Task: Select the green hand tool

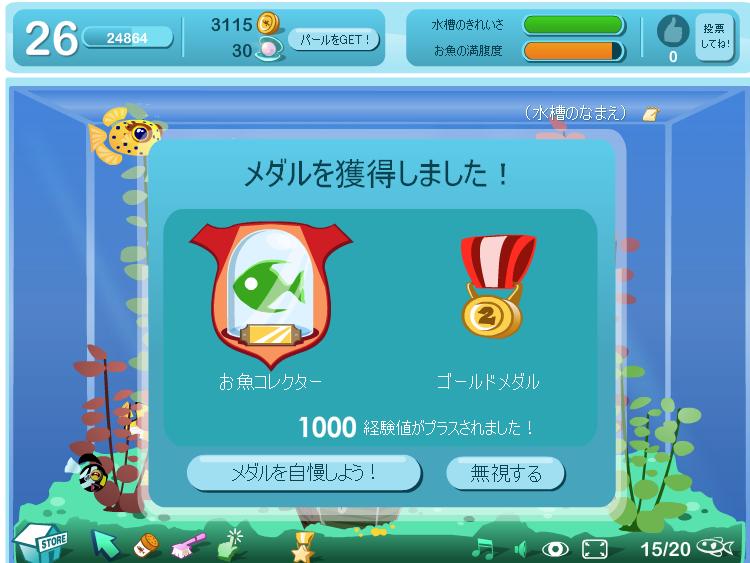Action: (x=231, y=544)
